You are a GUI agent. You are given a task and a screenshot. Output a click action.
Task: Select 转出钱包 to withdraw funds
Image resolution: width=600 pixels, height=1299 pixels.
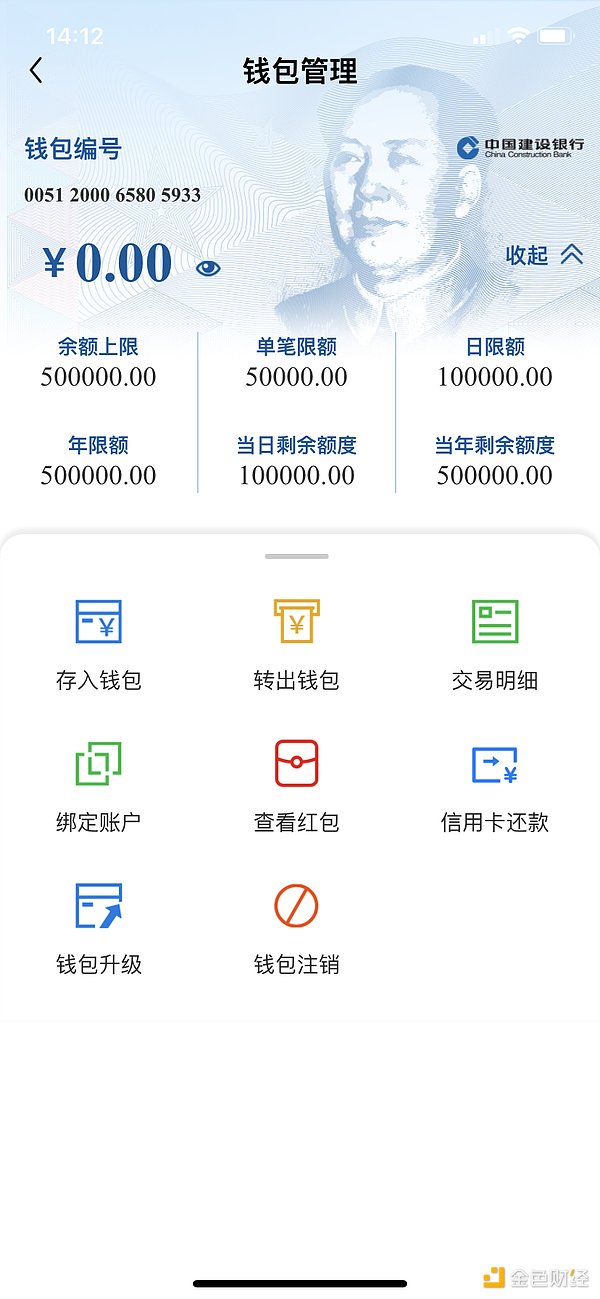[x=296, y=644]
